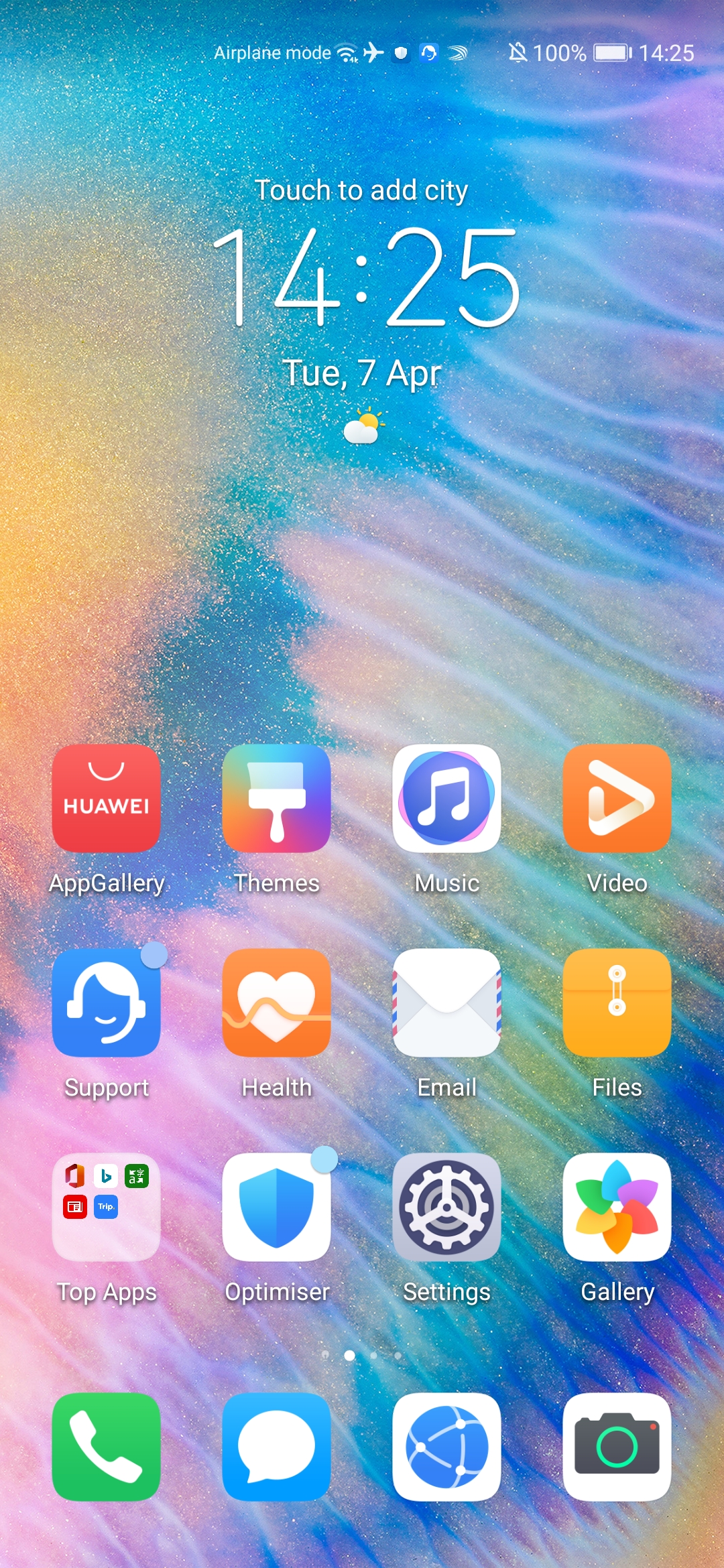Open the Support app
The width and height of the screenshot is (724, 1568).
click(106, 1002)
